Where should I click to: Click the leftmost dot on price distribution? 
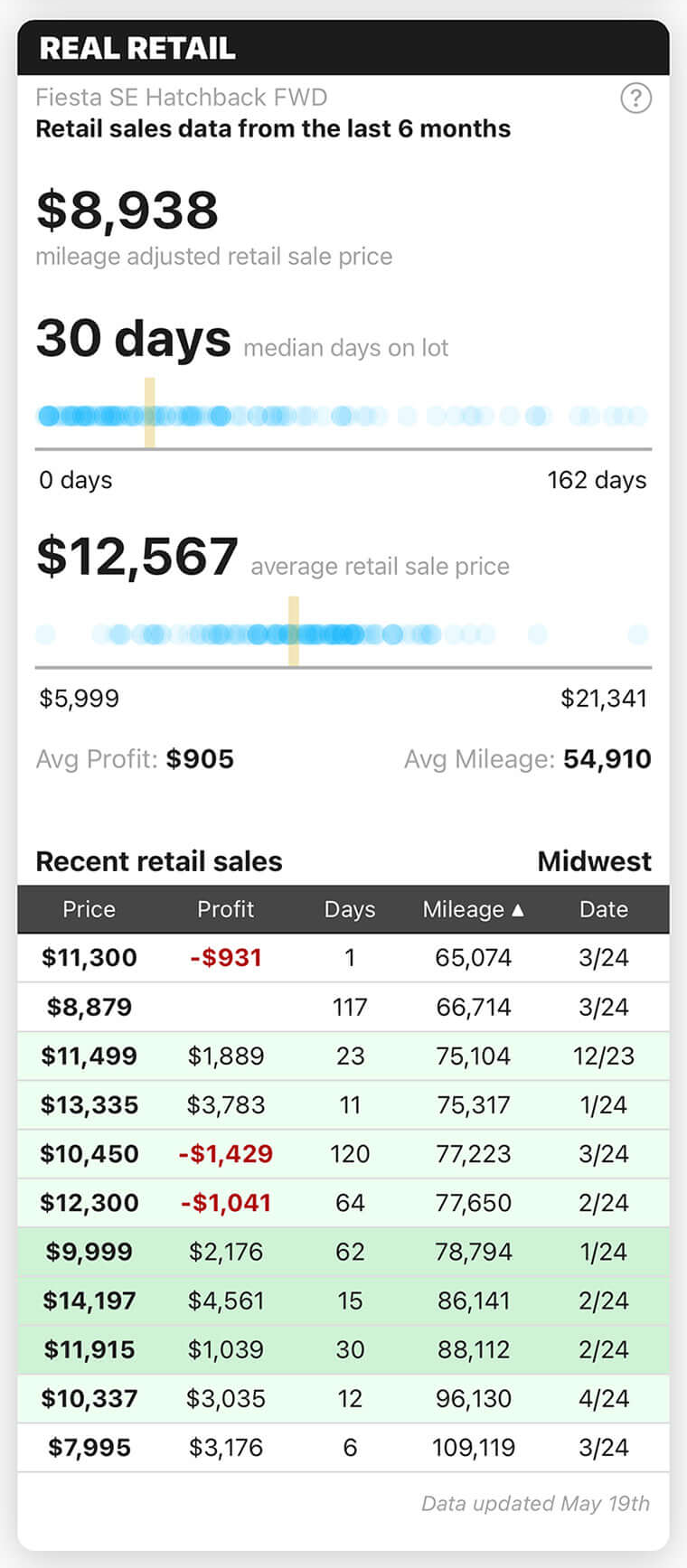45,634
